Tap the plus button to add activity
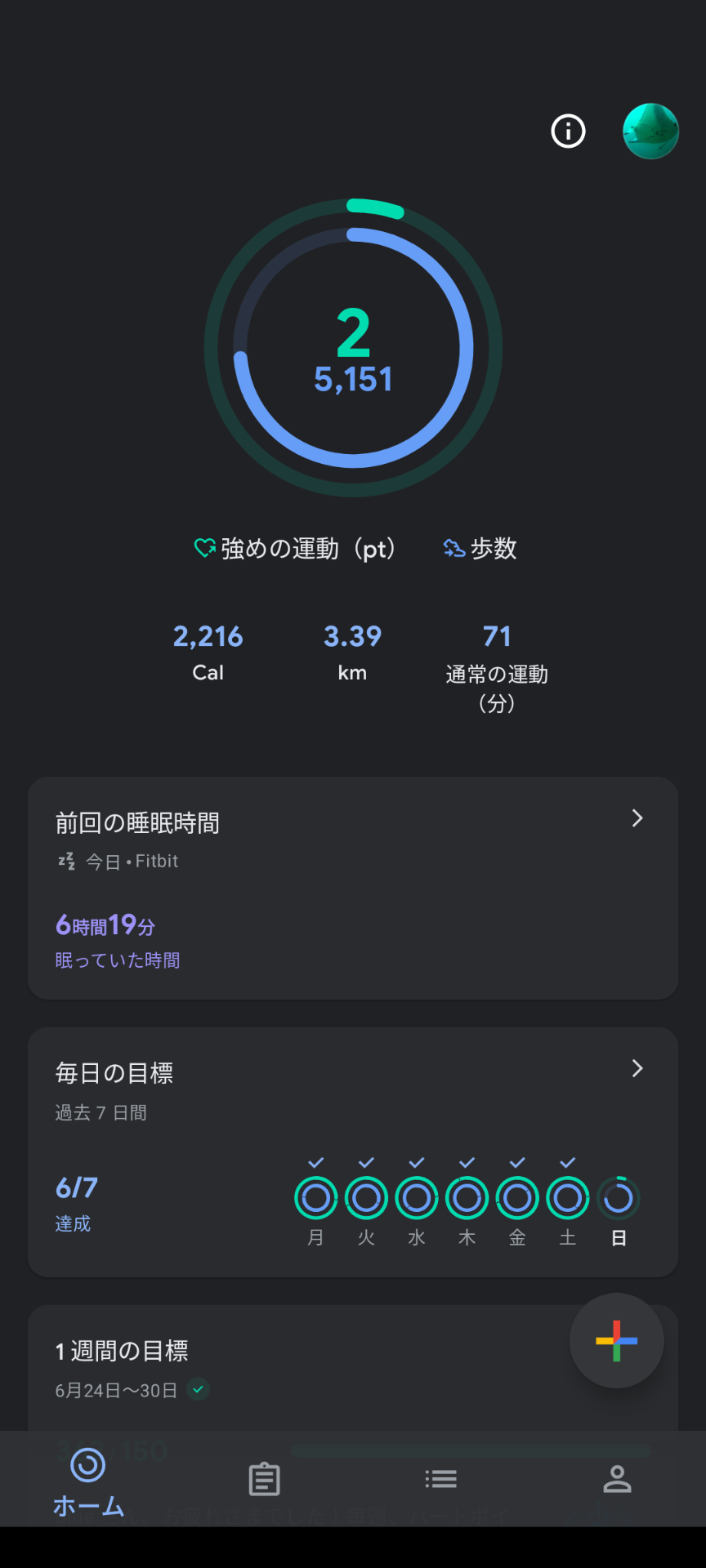Screen dimensions: 706x1568 pos(616,1340)
